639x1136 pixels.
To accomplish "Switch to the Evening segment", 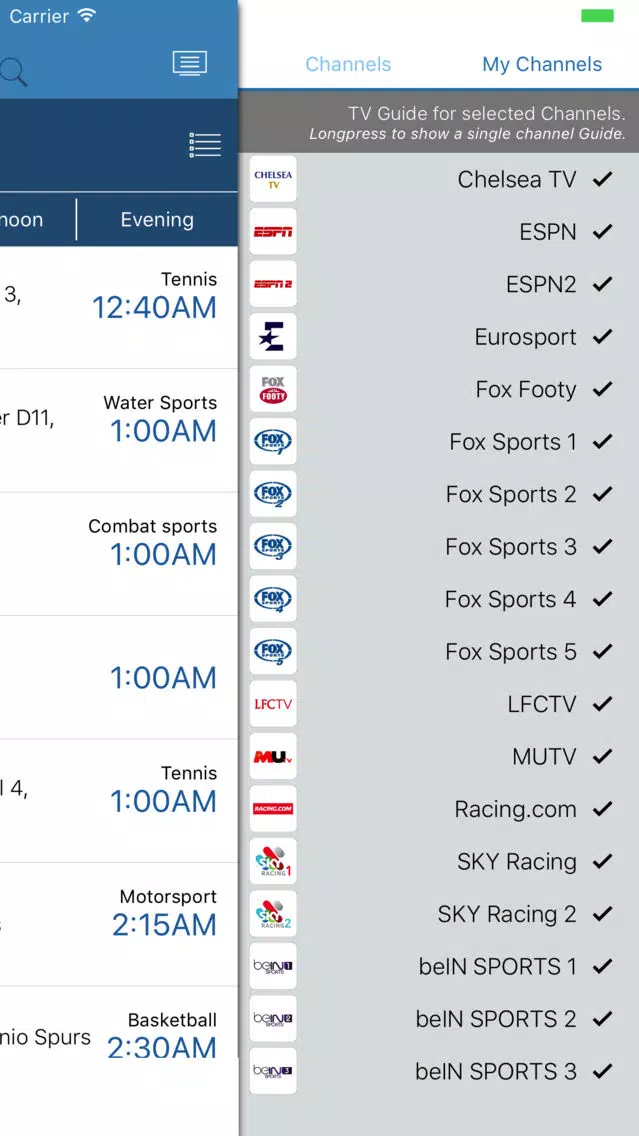I will tap(157, 220).
